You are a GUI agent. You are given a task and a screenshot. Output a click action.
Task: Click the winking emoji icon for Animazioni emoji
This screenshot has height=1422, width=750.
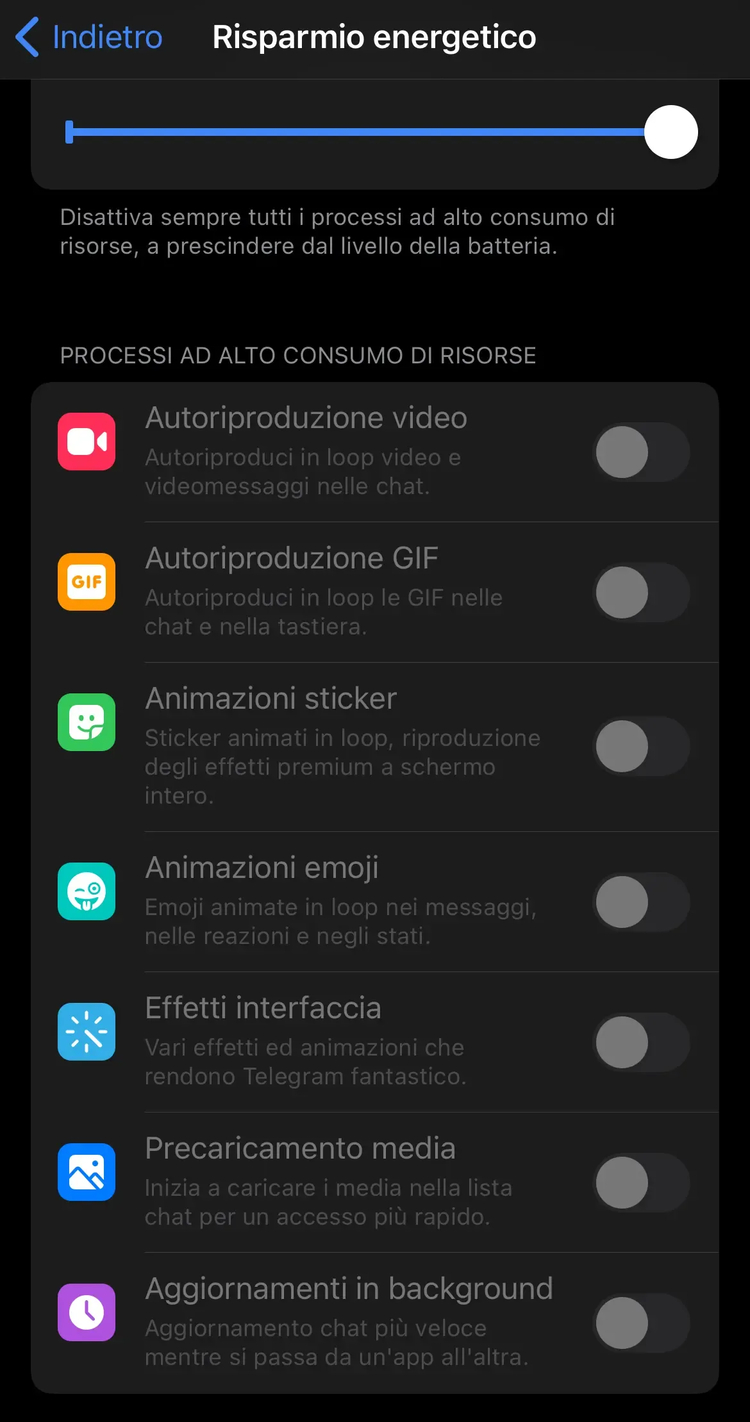(87, 891)
